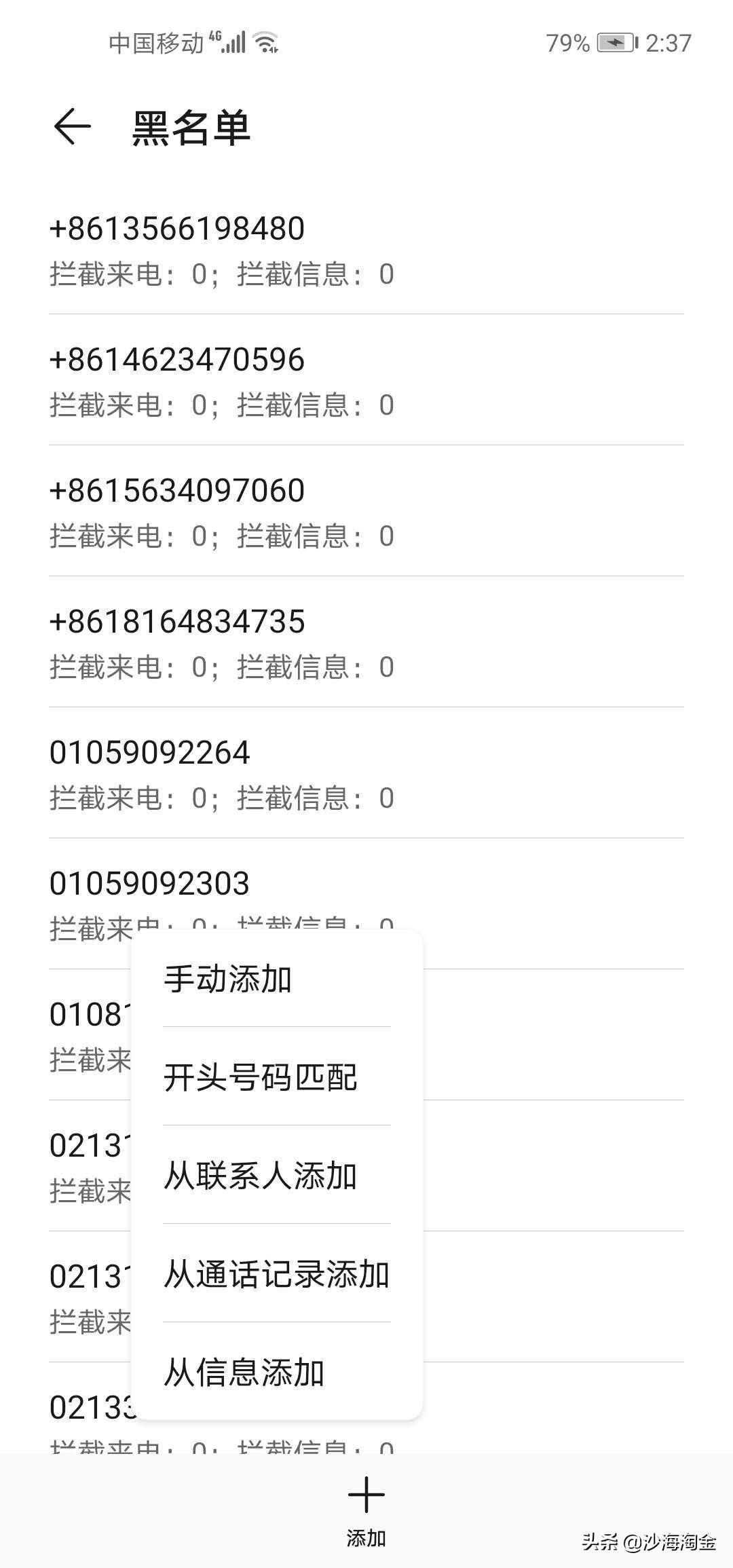Screen dimensions: 733x1568
Task: Open blocked number +8614623470596
Action: tap(366, 380)
